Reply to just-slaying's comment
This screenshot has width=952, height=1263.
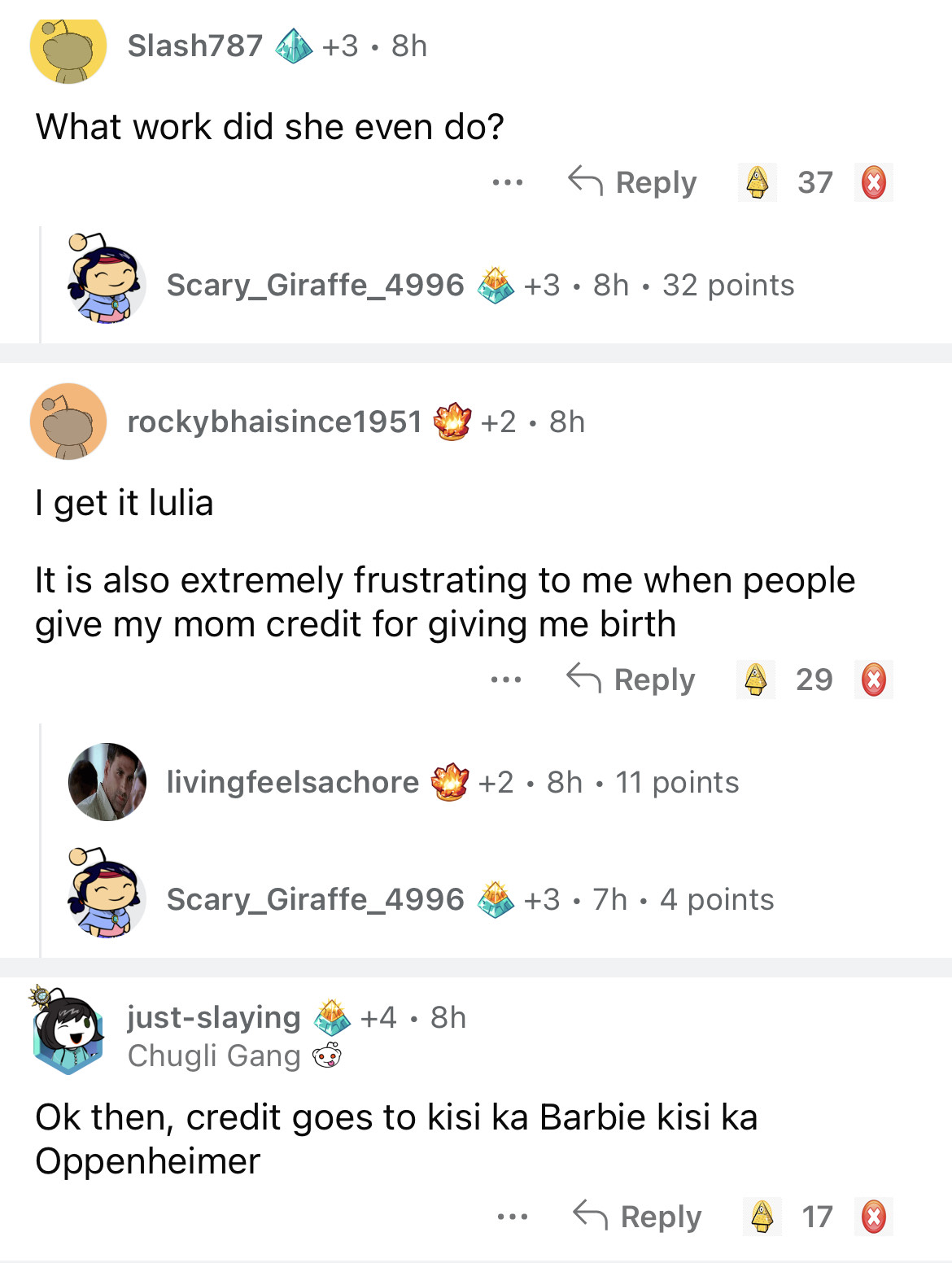pyautogui.click(x=638, y=1217)
